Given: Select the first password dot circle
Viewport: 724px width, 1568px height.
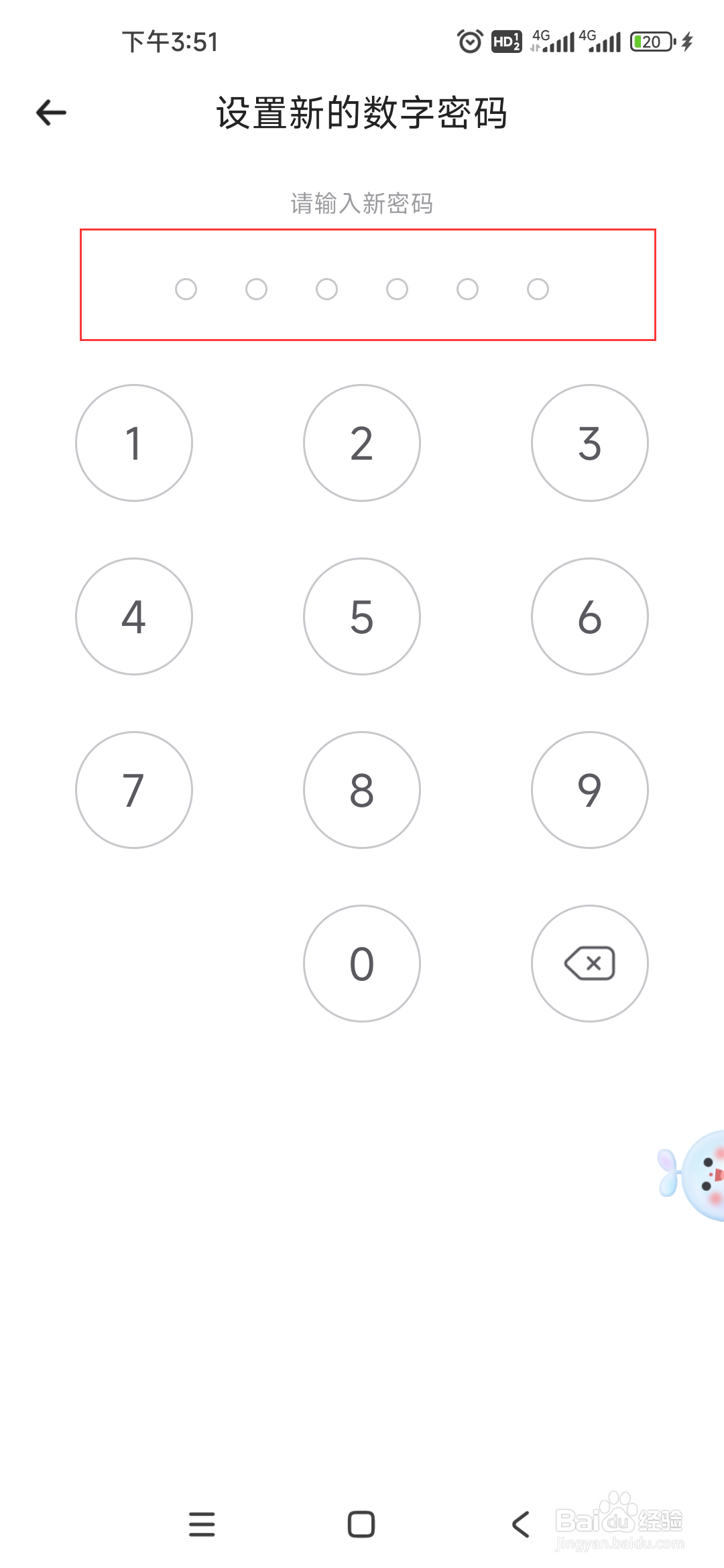Looking at the screenshot, I should point(186,289).
